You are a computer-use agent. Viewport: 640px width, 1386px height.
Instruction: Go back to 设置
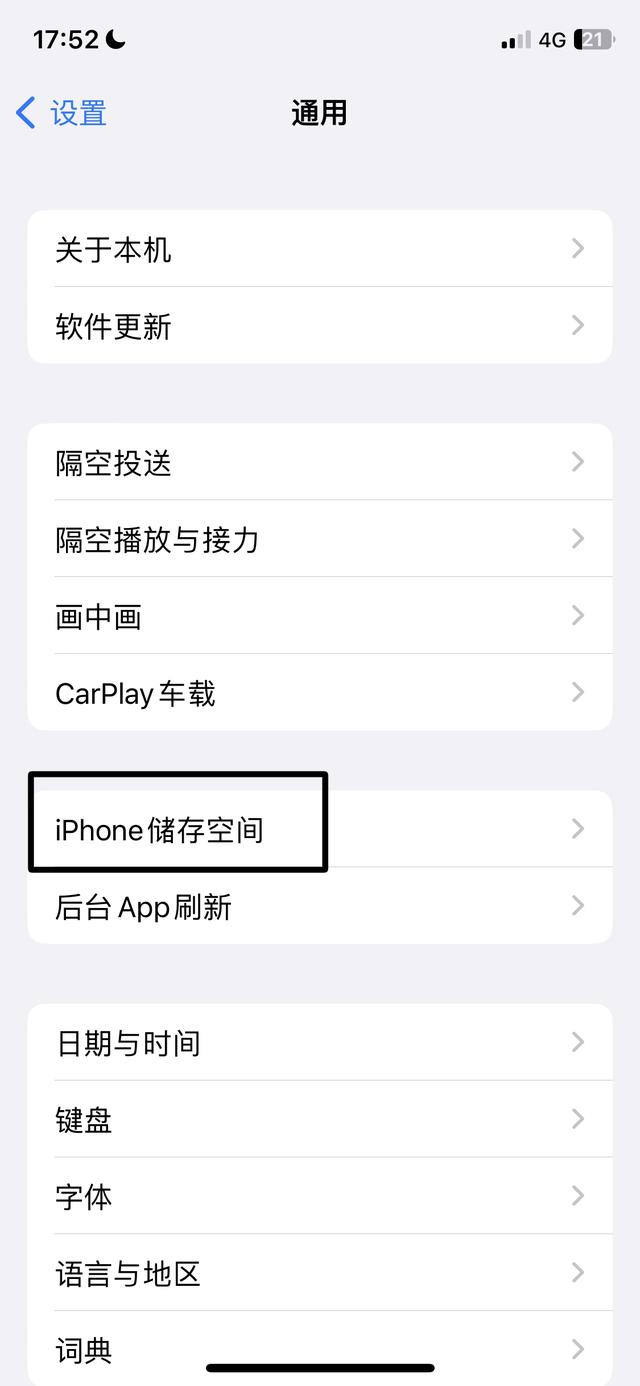coord(62,113)
